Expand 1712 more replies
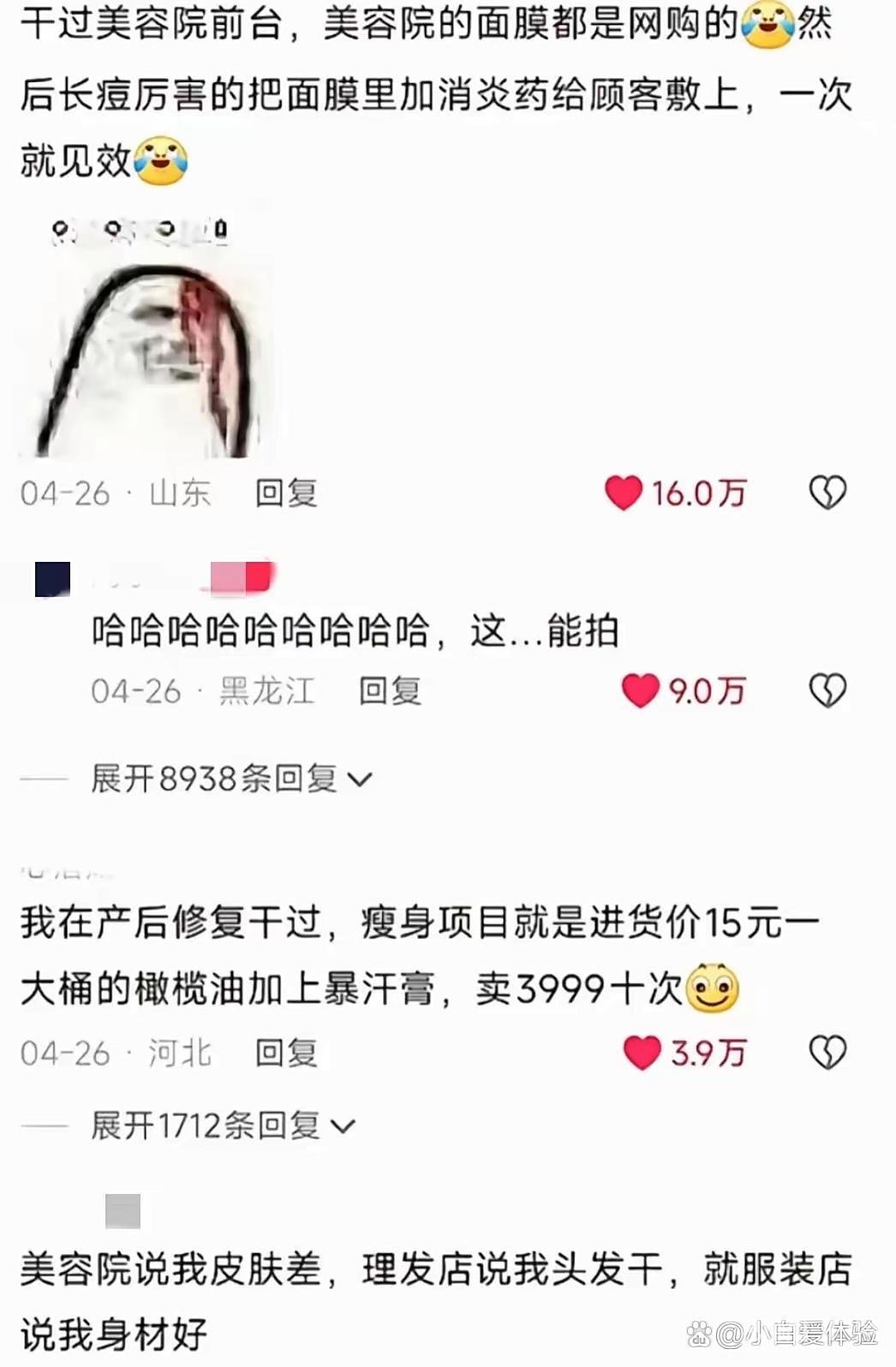 [x=223, y=1125]
